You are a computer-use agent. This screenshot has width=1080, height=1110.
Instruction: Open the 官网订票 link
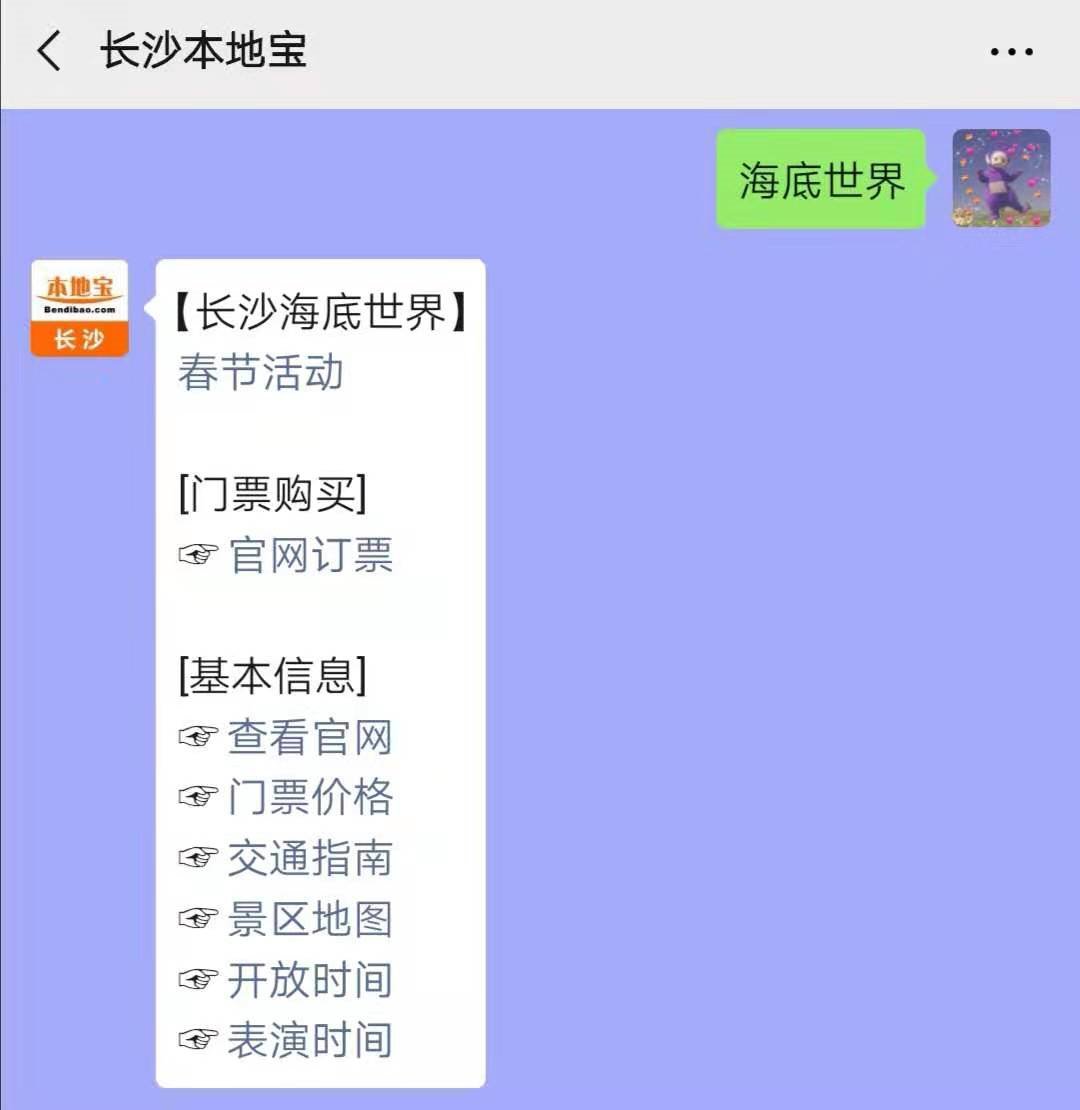click(310, 555)
